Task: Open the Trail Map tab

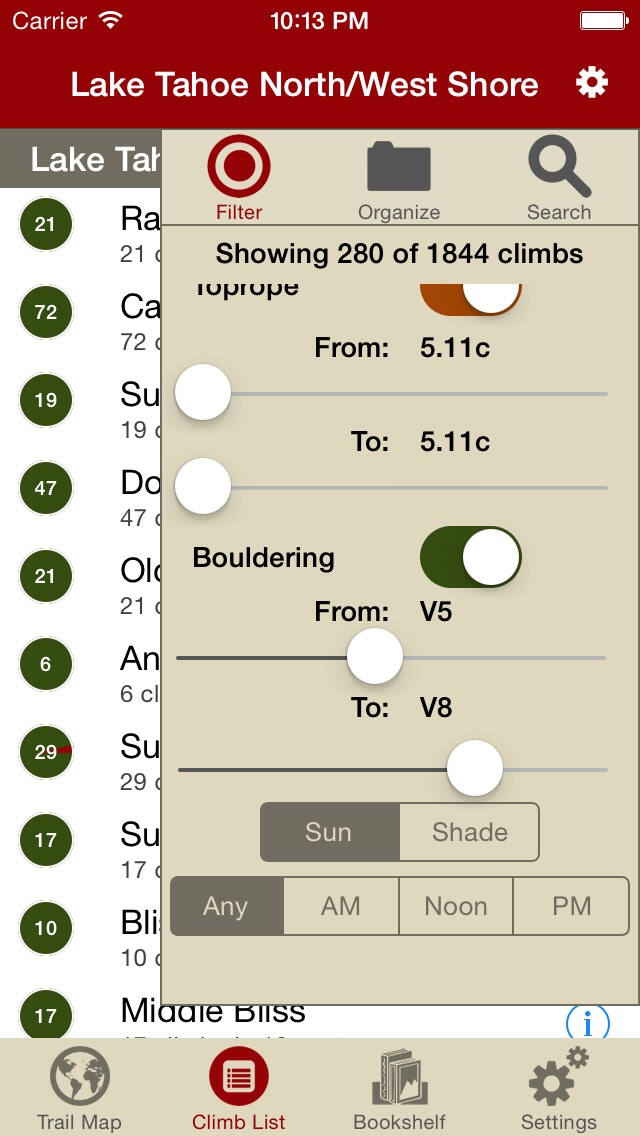Action: coord(79,1090)
